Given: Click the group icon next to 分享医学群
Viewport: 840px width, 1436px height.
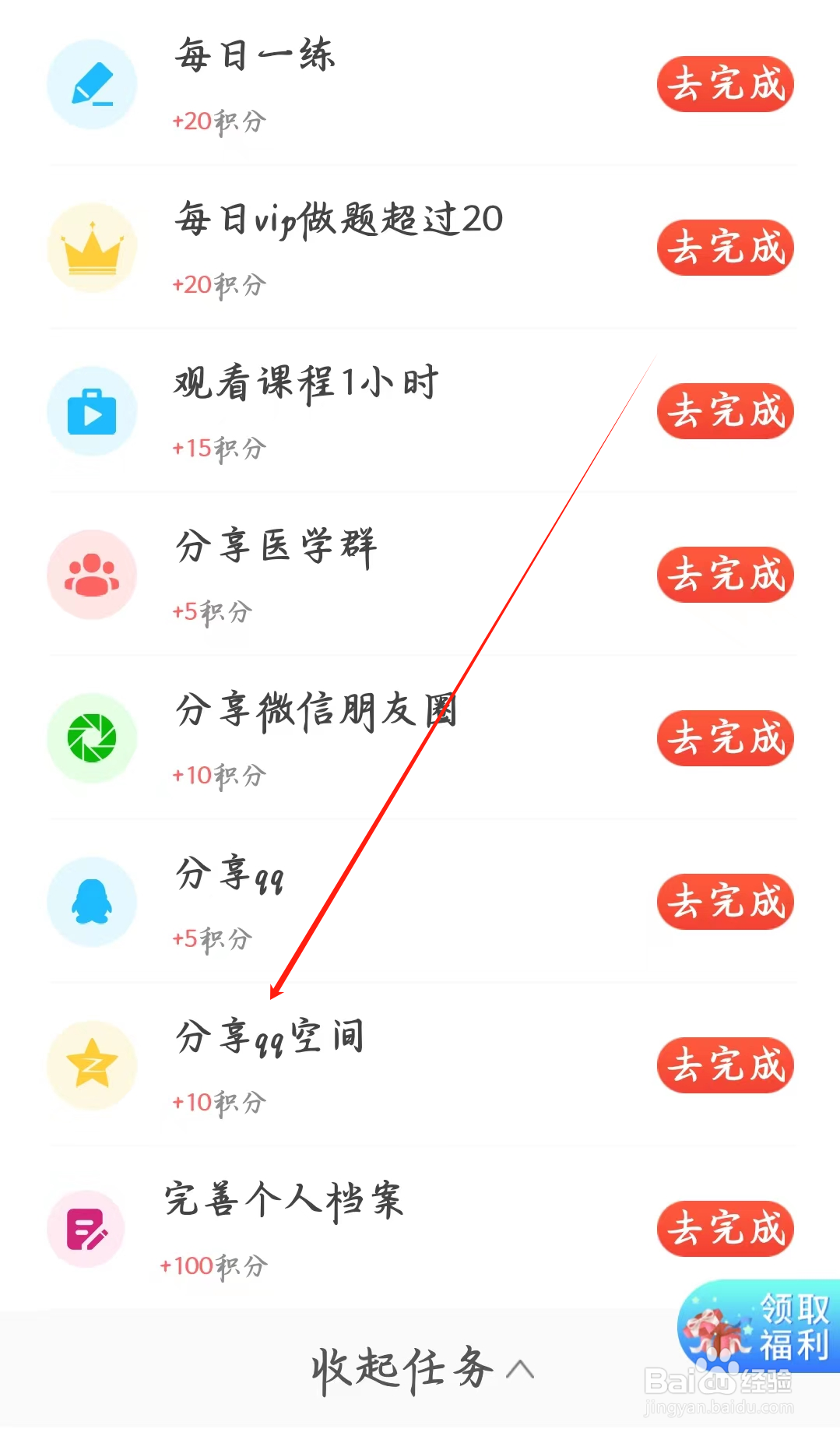Looking at the screenshot, I should point(92,575).
